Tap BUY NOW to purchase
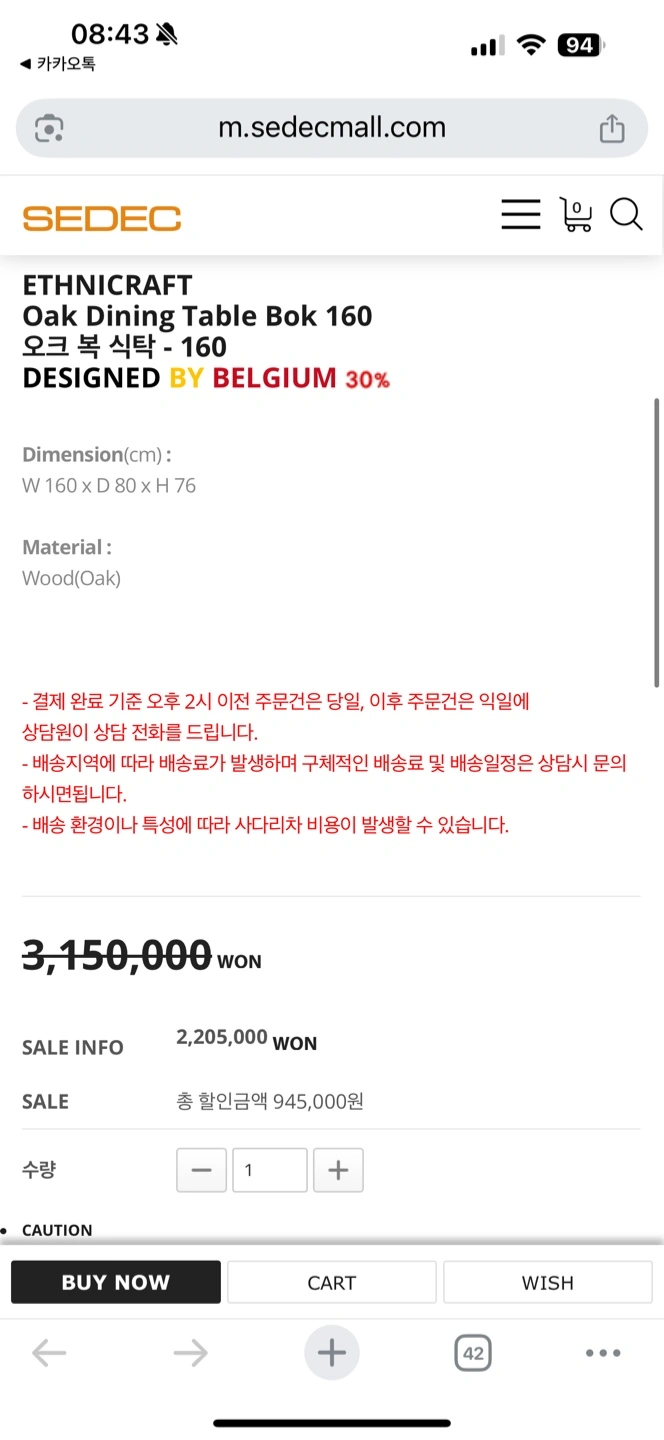Screen dimensions: 664x1440 [x=116, y=1282]
